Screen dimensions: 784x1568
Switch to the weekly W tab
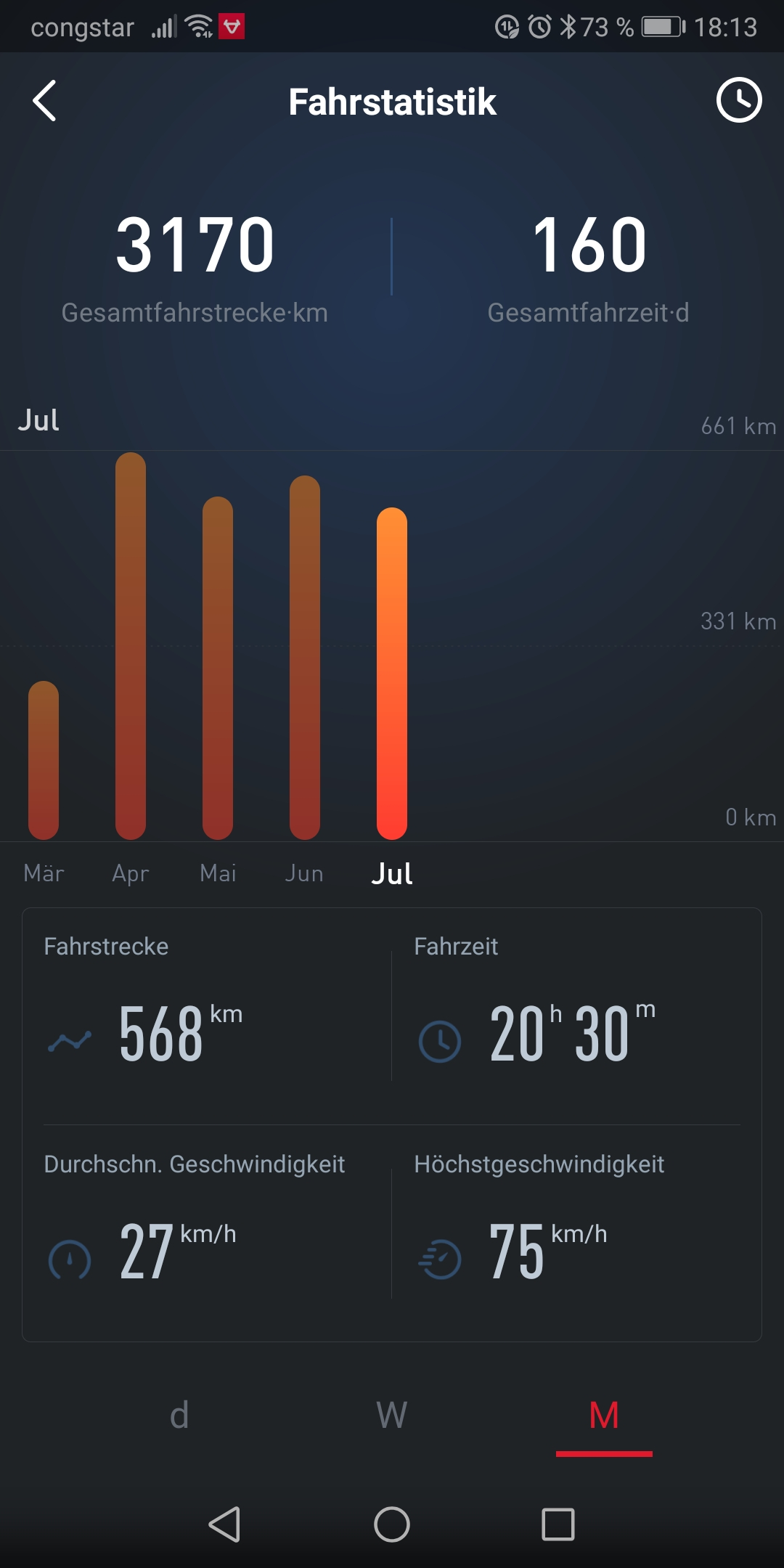[392, 1416]
